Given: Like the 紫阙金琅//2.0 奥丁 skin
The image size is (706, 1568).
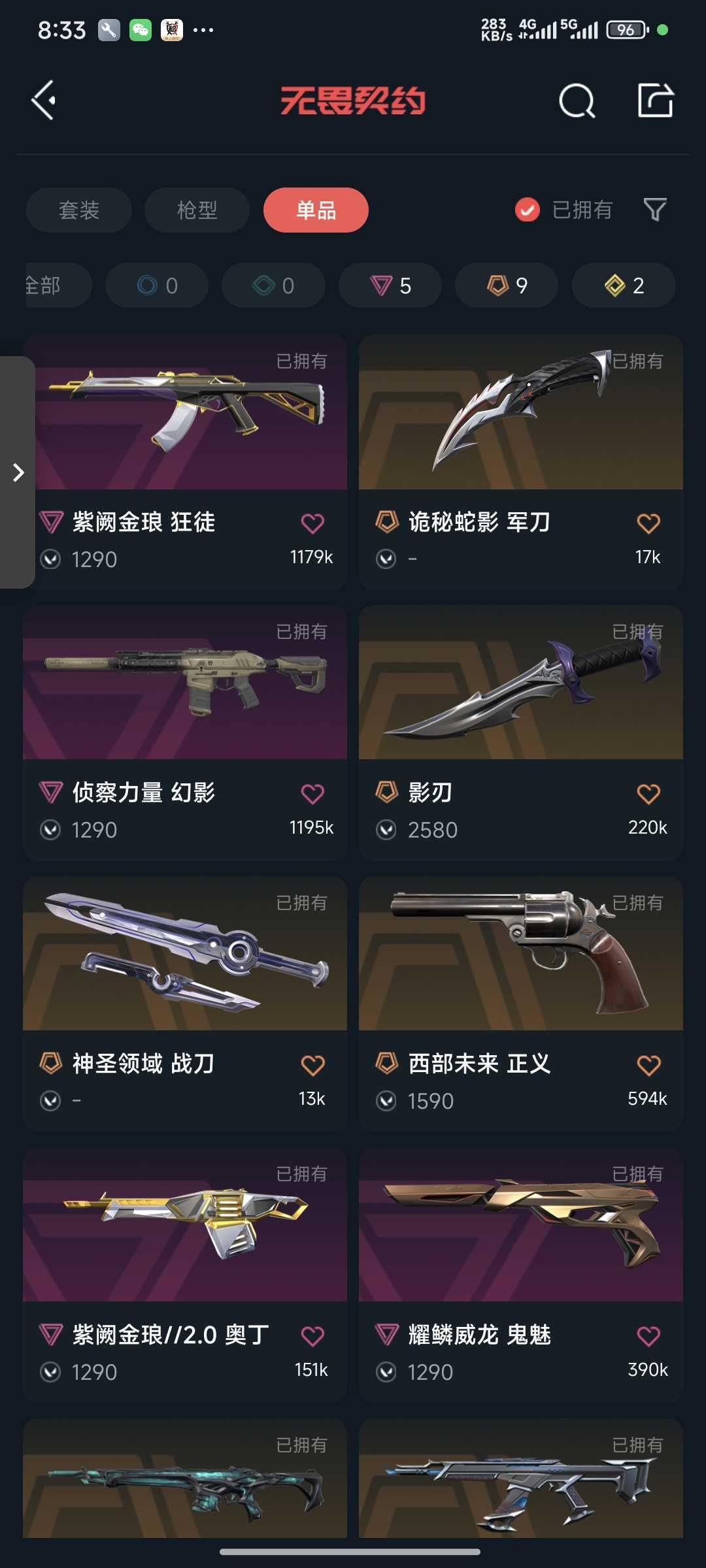Looking at the screenshot, I should pos(312,1336).
